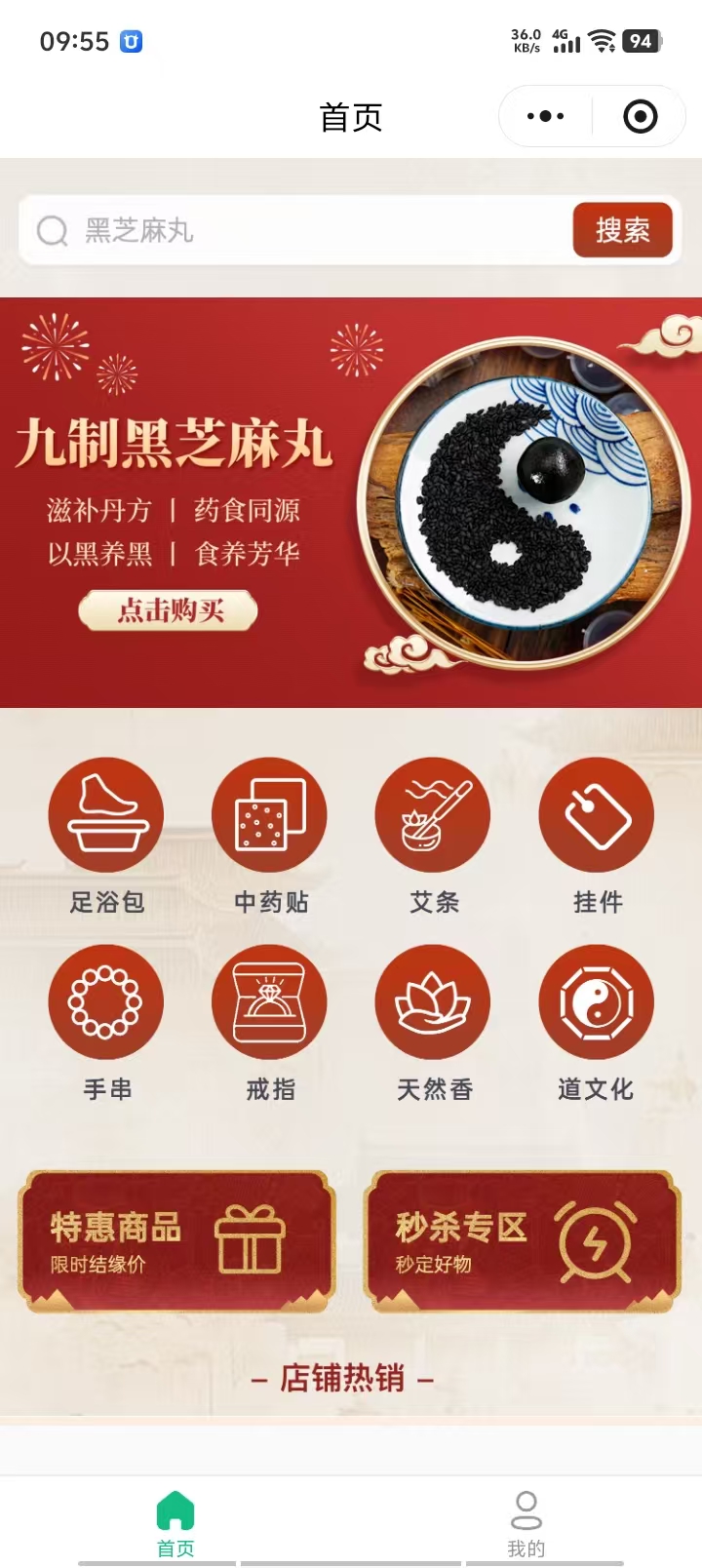Open the 挂件 category
702x1568 pixels.
click(x=597, y=816)
